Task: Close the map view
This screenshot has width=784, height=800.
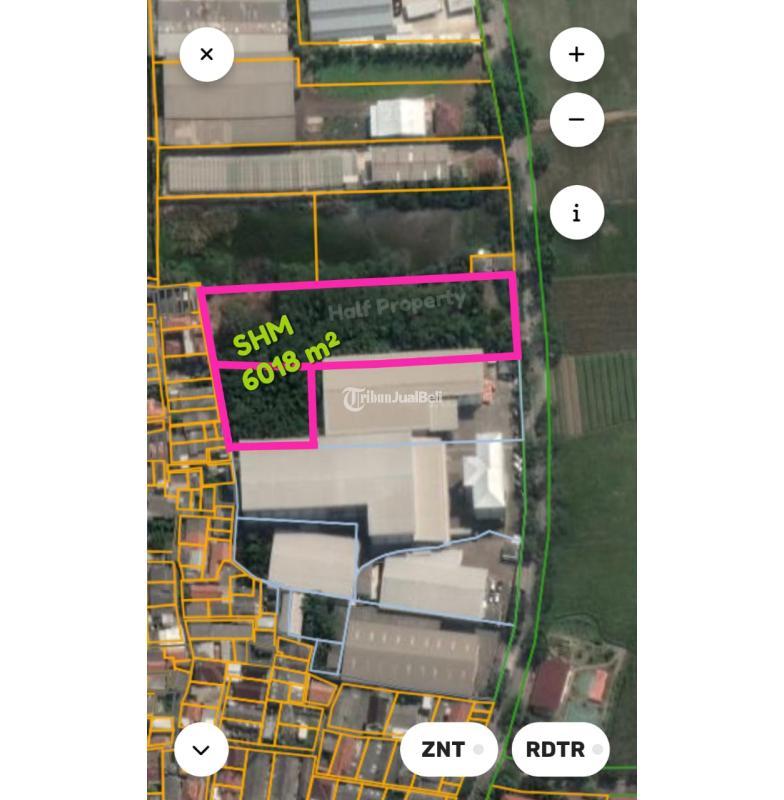Action: (x=206, y=55)
